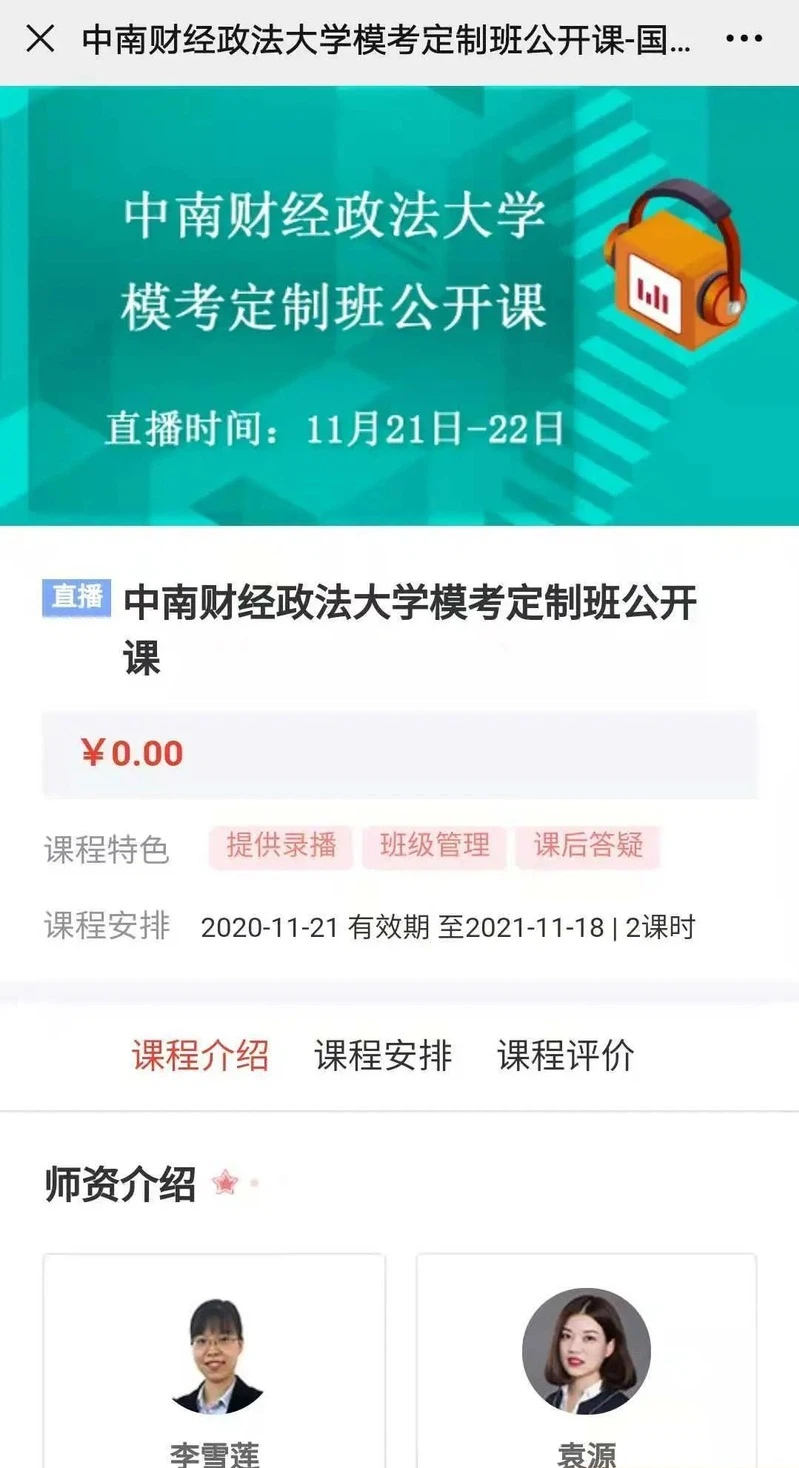Close the course webpage
Image resolution: width=799 pixels, height=1468 pixels.
pos(40,40)
